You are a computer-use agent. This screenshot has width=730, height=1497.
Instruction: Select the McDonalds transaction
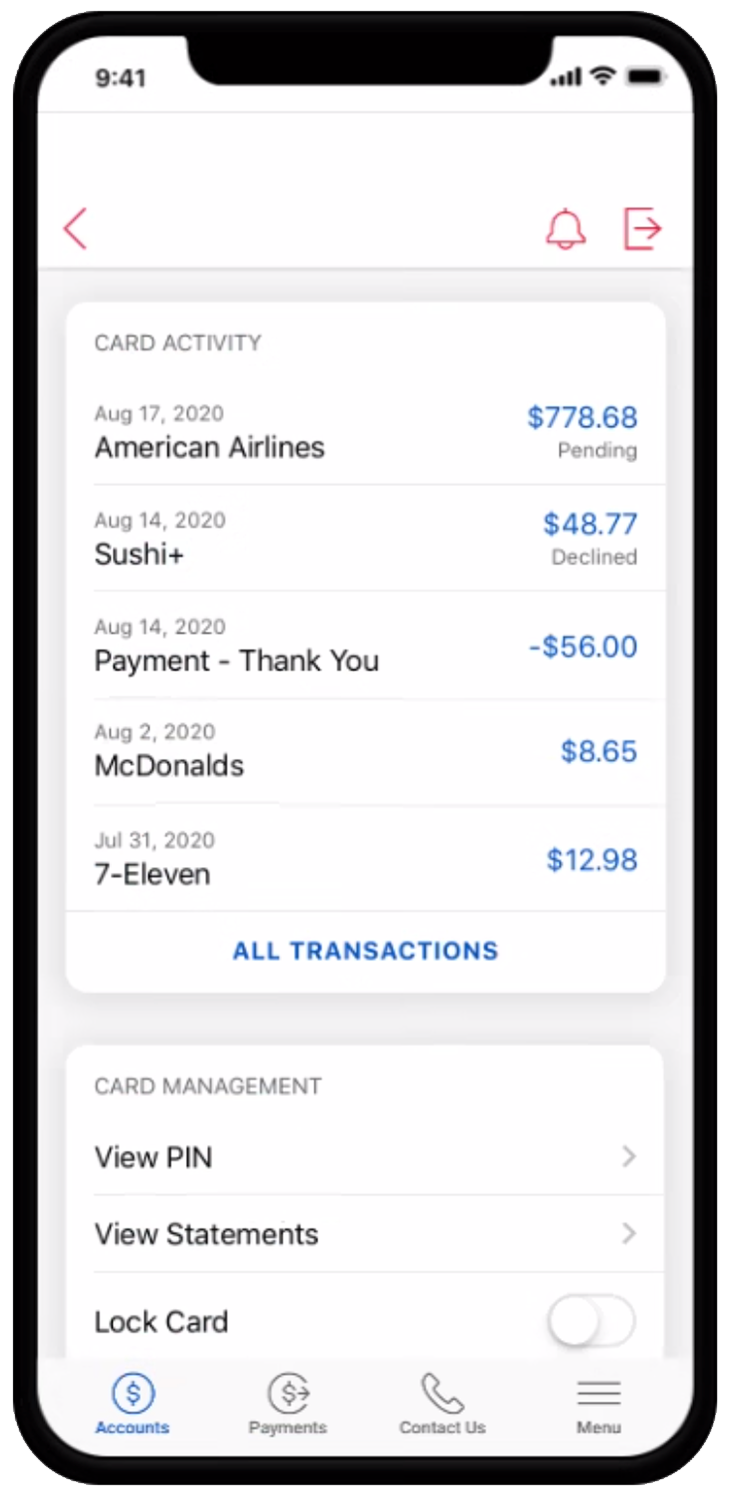[366, 752]
